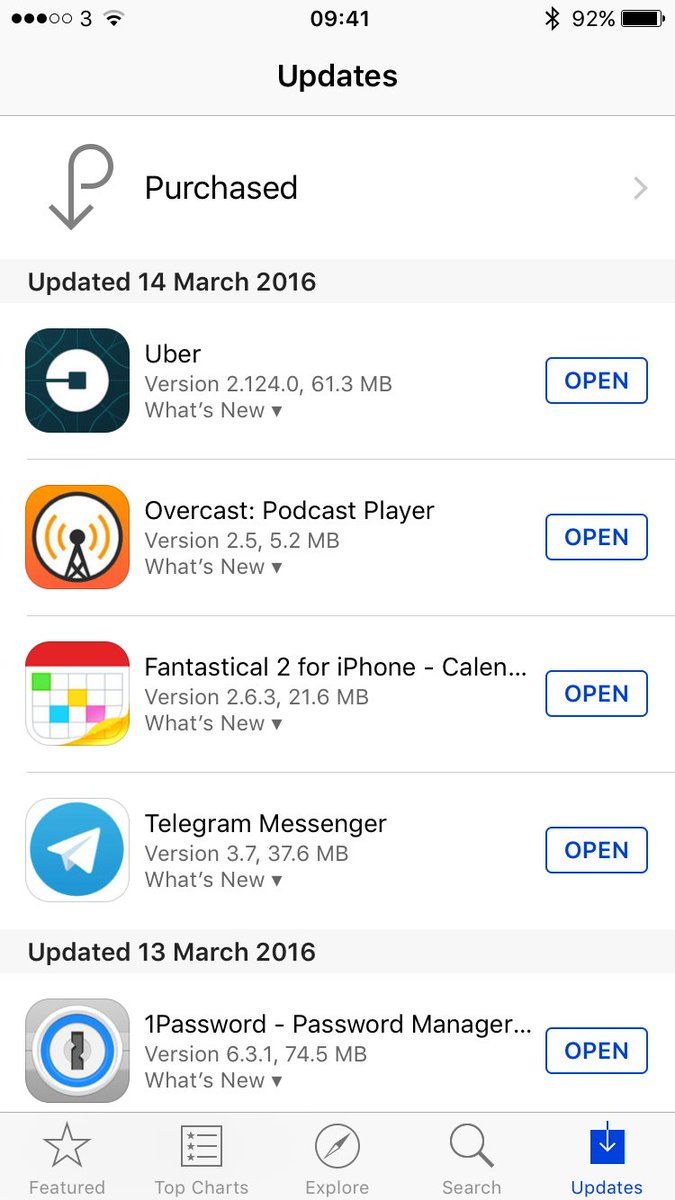Select the Updates tab
Image resolution: width=675 pixels, height=1200 pixels.
click(606, 1158)
